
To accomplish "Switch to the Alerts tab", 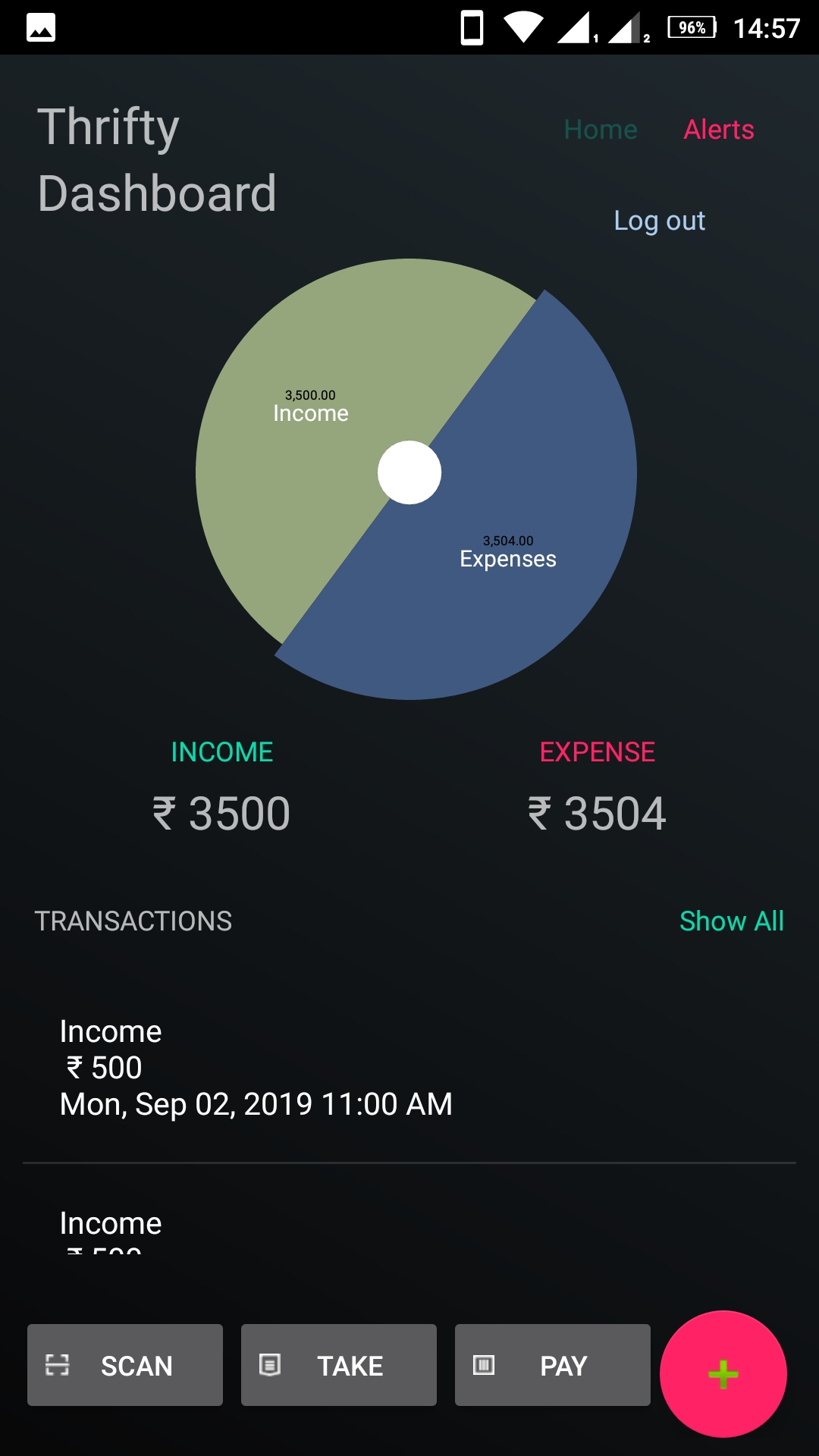I will (x=718, y=129).
